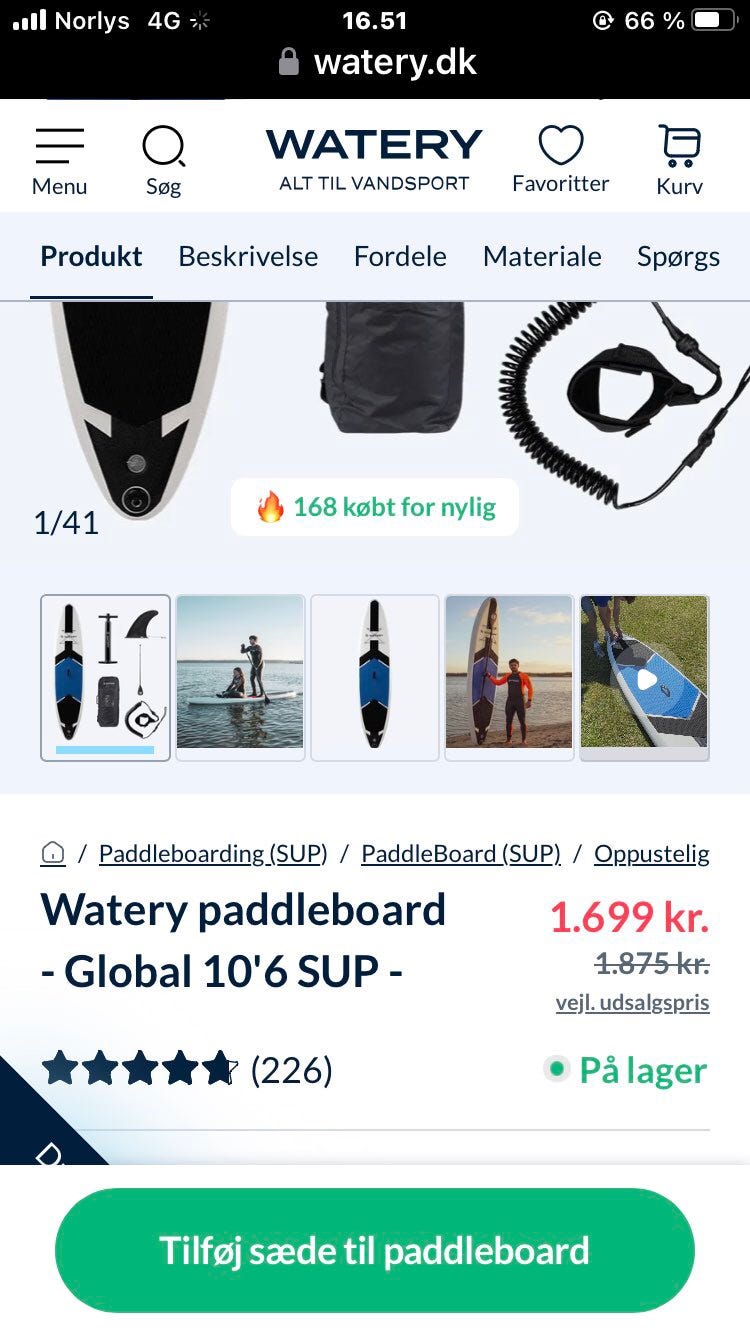Open the Paddleboarding (SUP) breadcrumb link
The height and width of the screenshot is (1334, 750).
213,854
